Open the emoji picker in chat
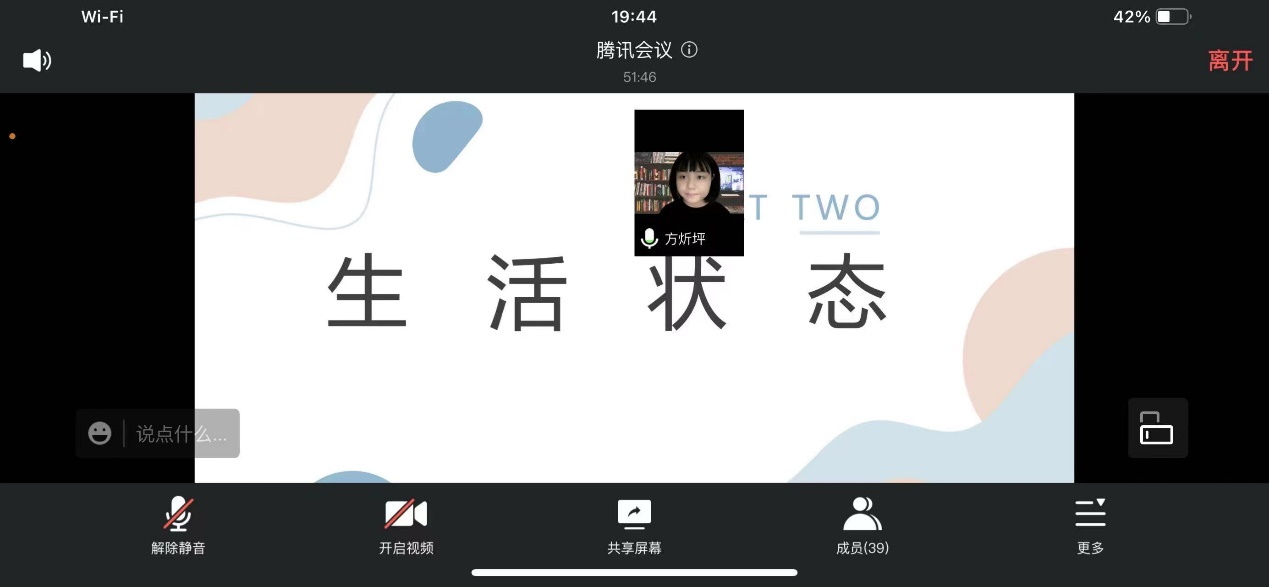 click(100, 433)
